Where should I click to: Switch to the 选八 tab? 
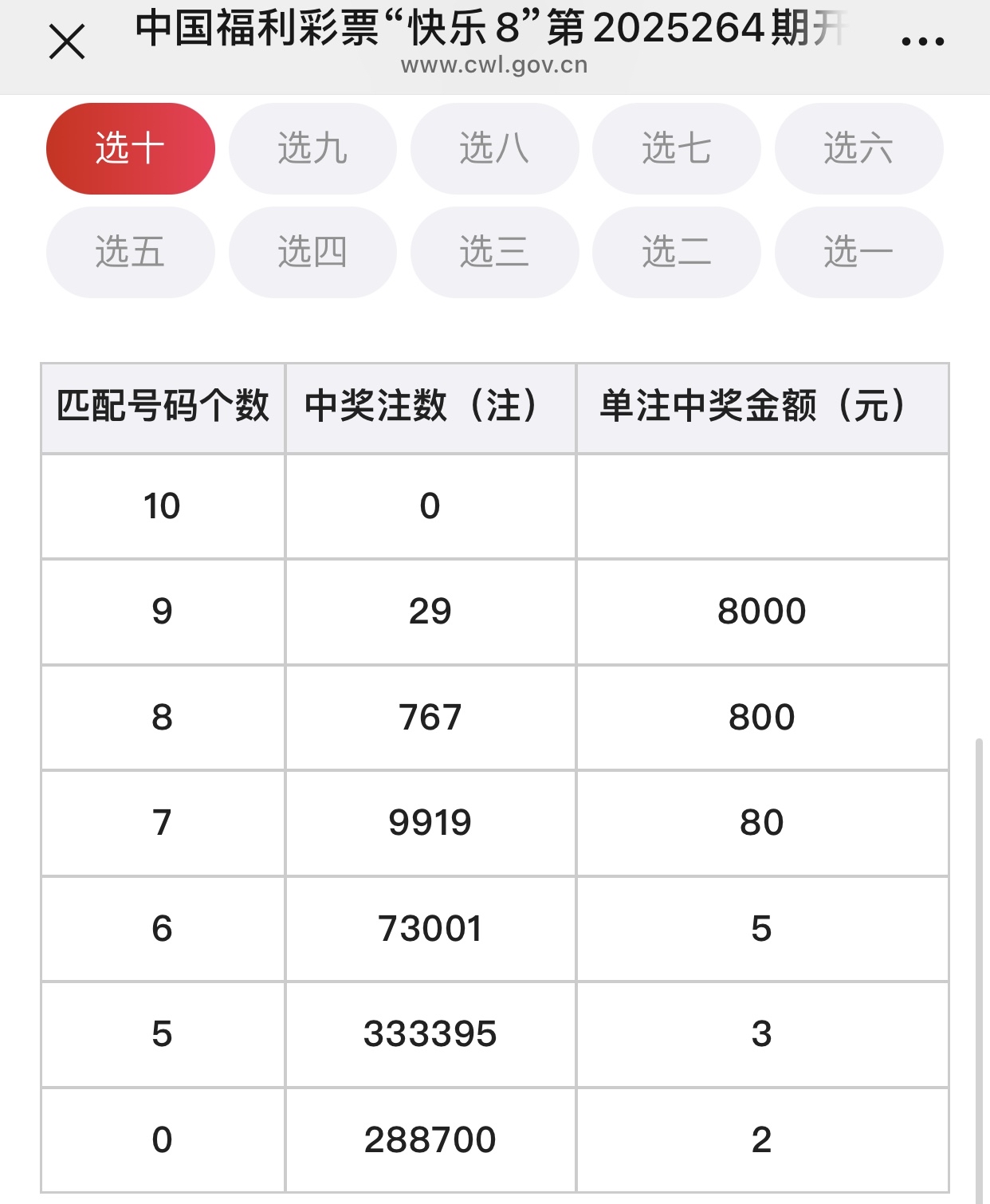coord(494,148)
